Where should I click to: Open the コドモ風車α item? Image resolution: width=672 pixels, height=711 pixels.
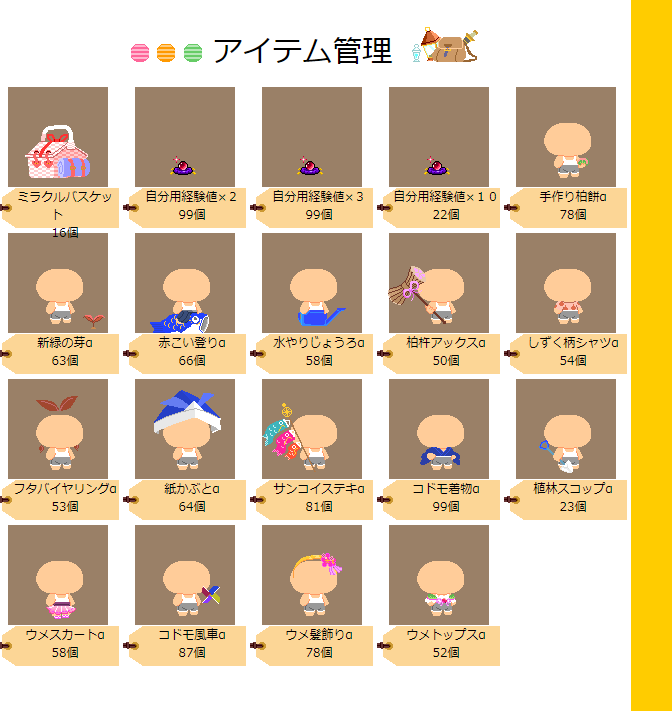coord(185,575)
